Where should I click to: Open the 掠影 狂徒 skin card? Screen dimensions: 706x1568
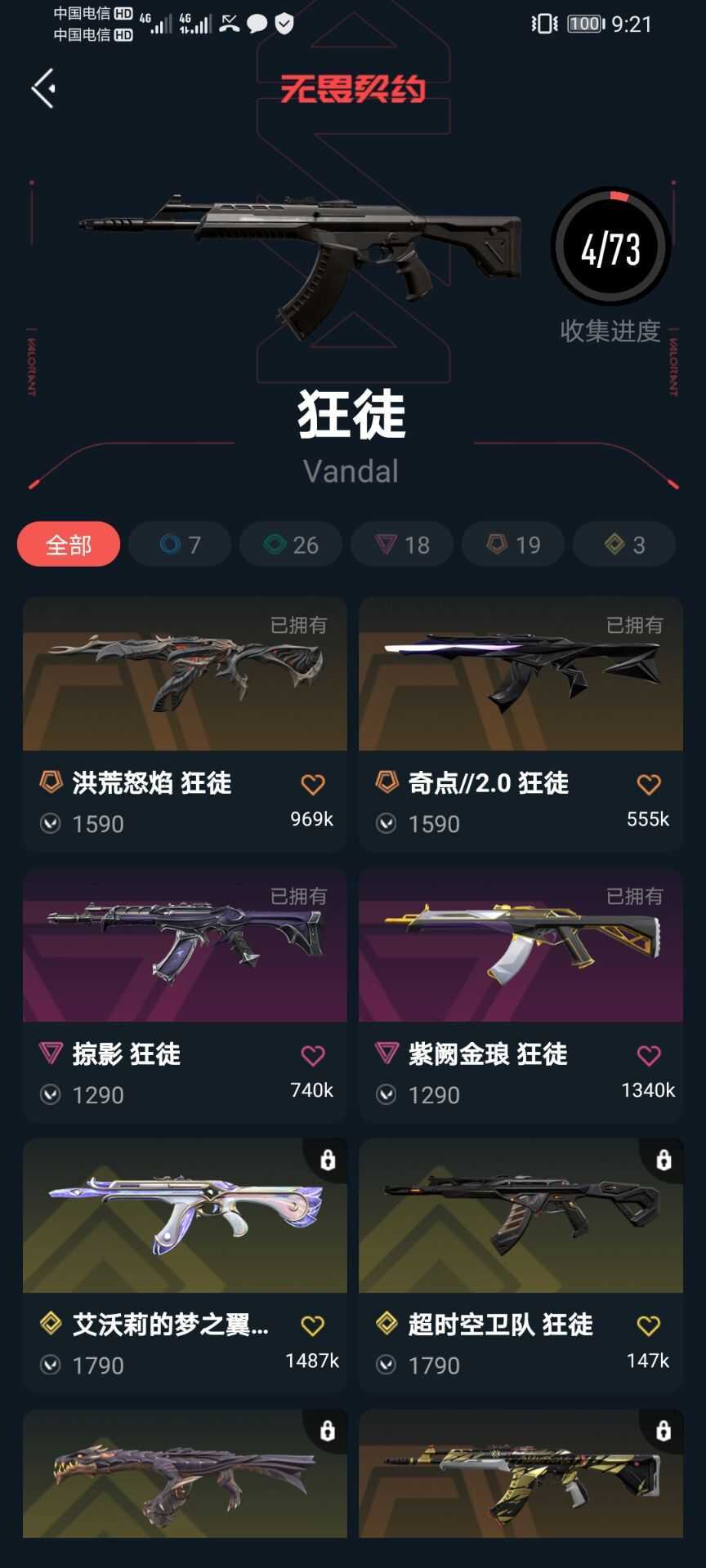point(185,946)
